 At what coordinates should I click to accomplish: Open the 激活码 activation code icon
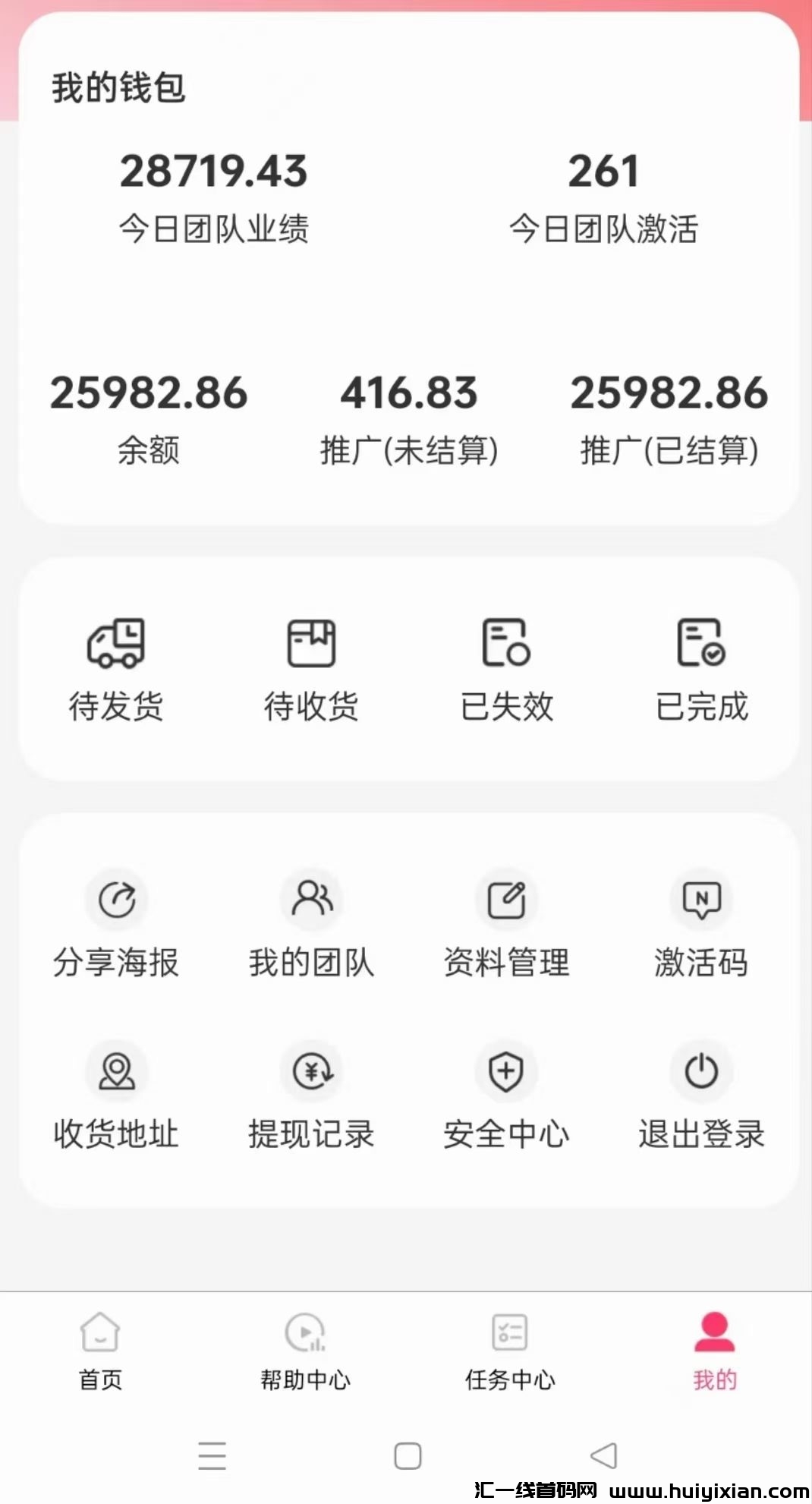coord(701,922)
